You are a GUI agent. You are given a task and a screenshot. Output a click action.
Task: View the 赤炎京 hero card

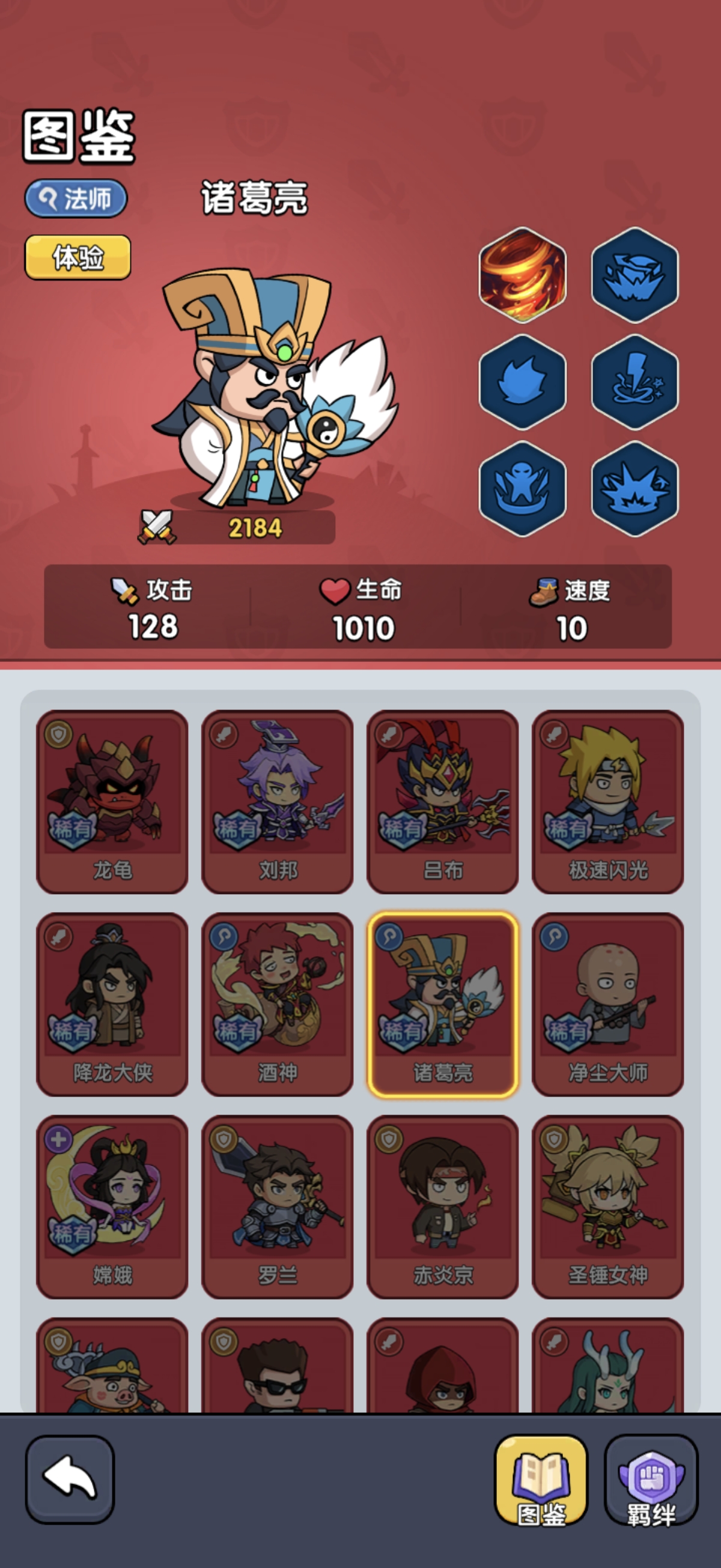(x=443, y=1207)
